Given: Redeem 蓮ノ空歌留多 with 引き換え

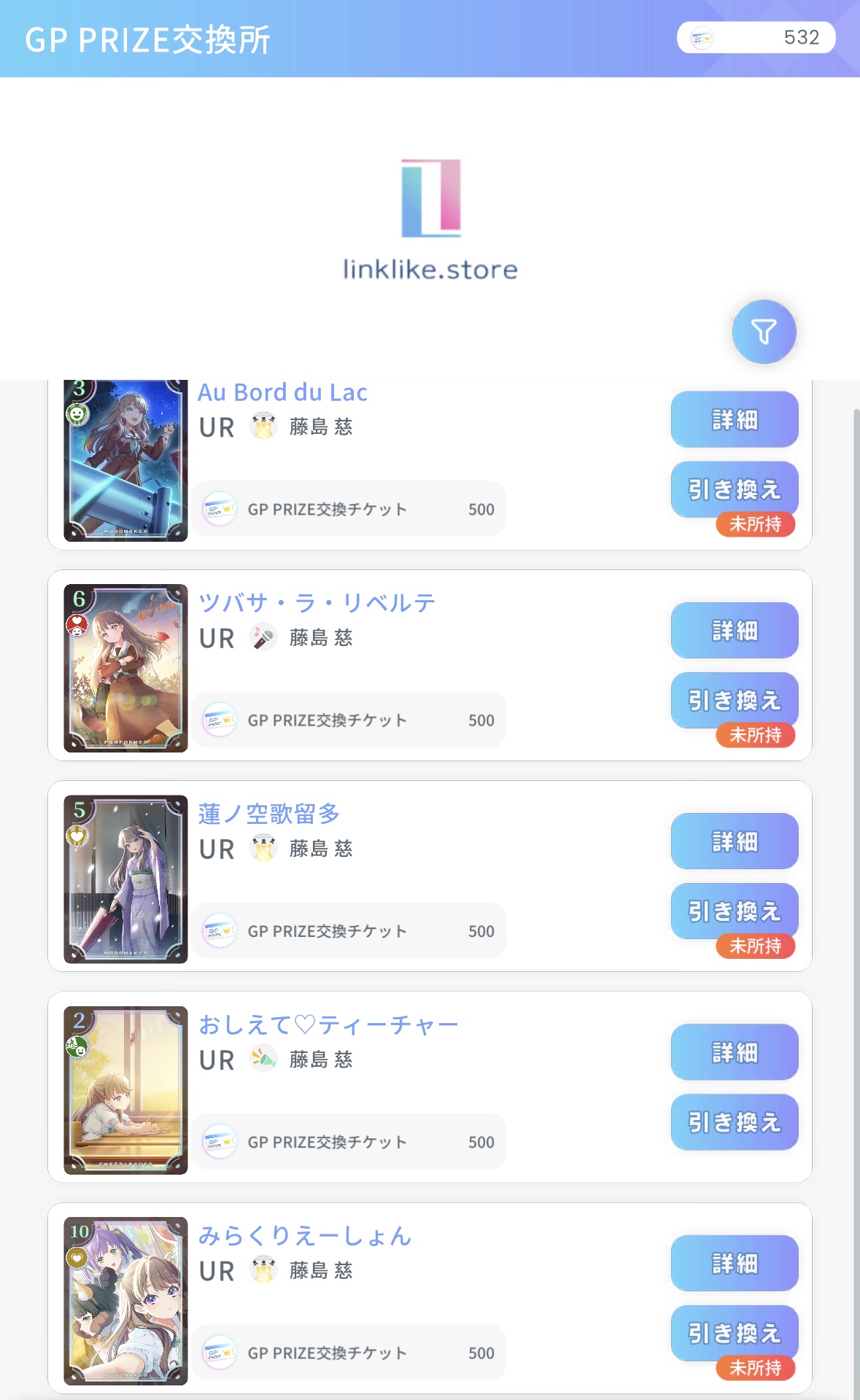Looking at the screenshot, I should [x=734, y=911].
